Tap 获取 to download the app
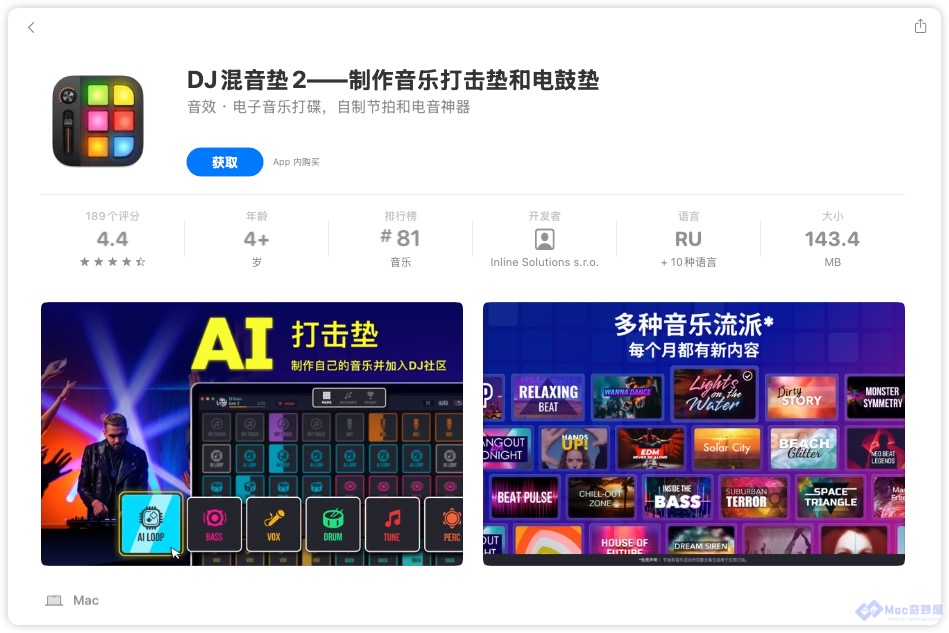The image size is (949, 633). coord(224,162)
